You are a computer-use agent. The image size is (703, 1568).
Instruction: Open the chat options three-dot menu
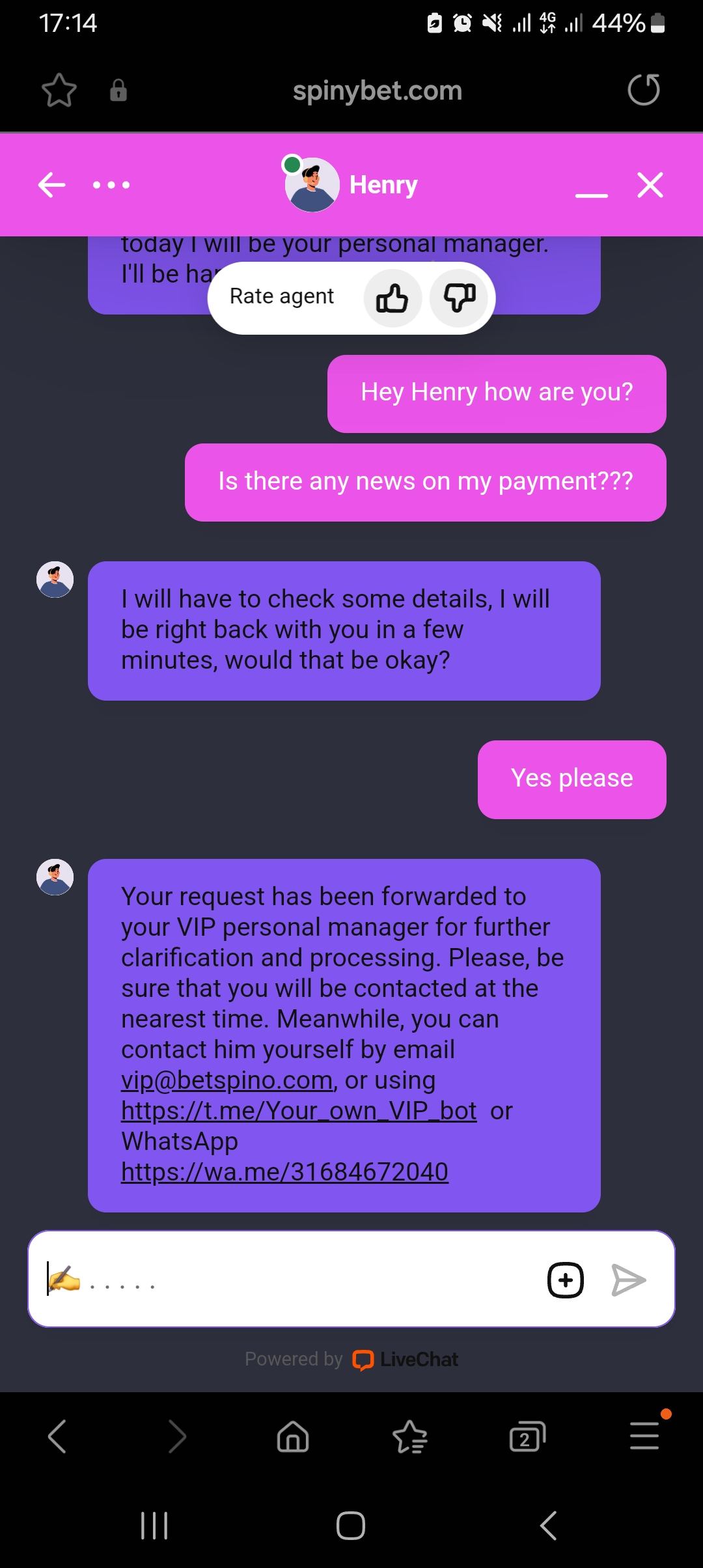[111, 185]
